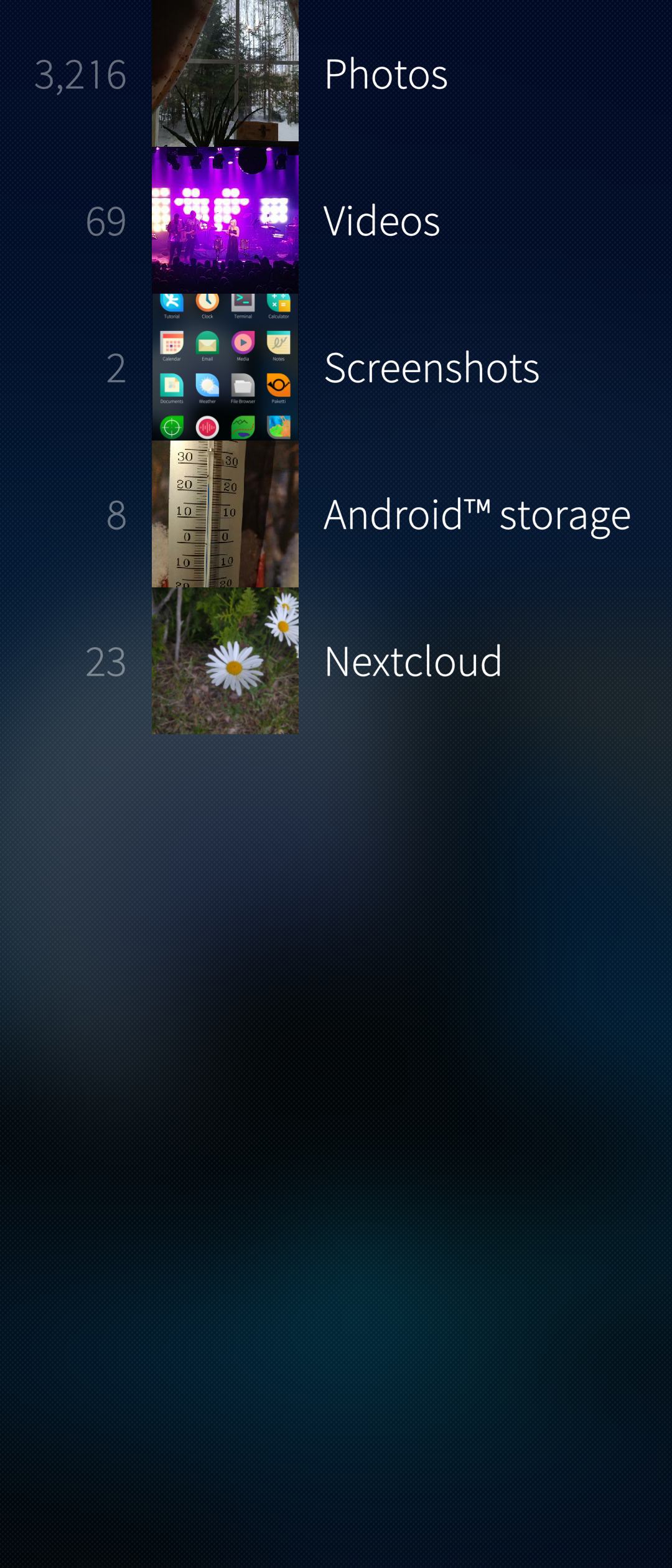Open the Screenshots album
Viewport: 672px width, 1568px height.
pyautogui.click(x=431, y=368)
